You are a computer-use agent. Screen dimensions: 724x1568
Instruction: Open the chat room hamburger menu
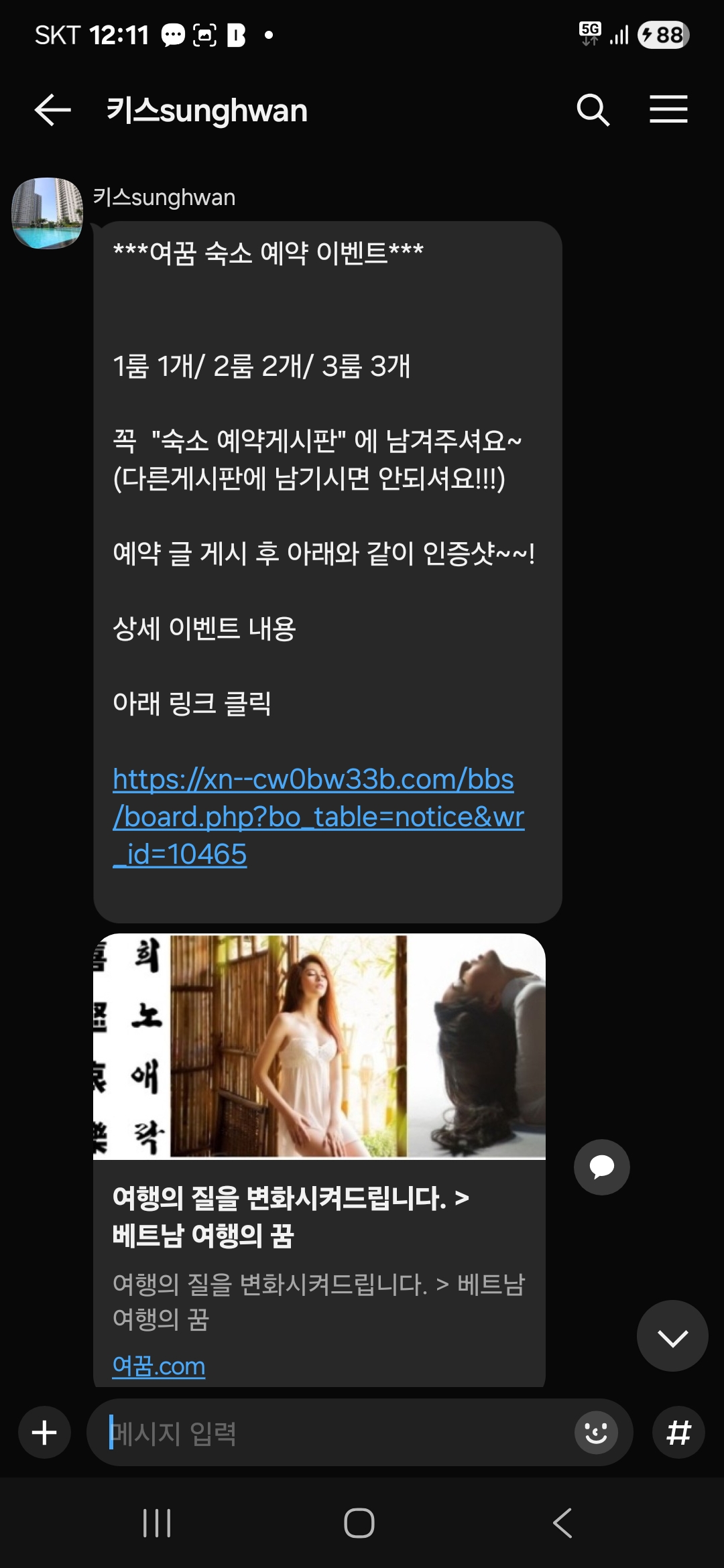point(668,110)
